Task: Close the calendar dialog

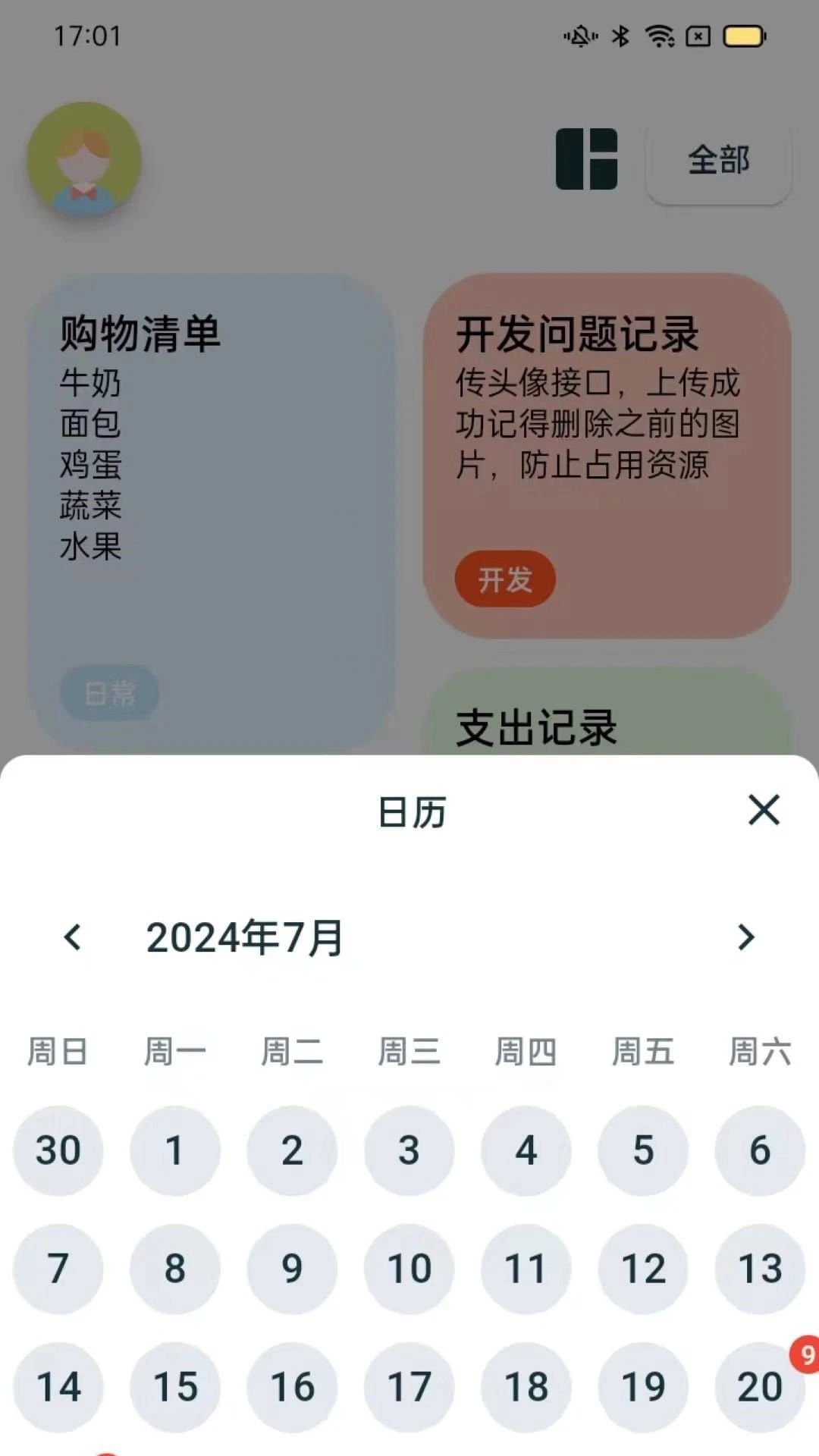Action: (764, 811)
